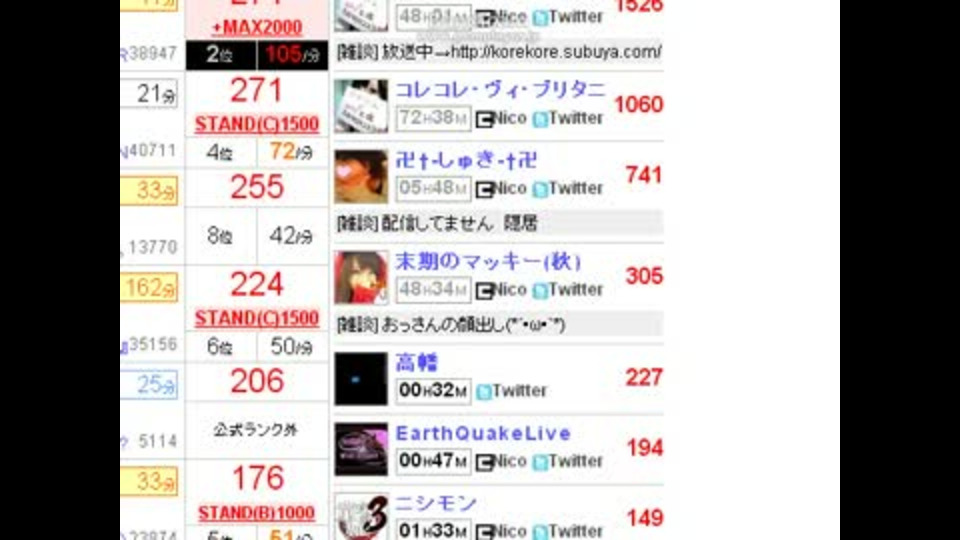Open Nico link under コレコレ・ヴィ・ブリタニ
Screen dimensions: 960x540
pyautogui.click(x=501, y=118)
